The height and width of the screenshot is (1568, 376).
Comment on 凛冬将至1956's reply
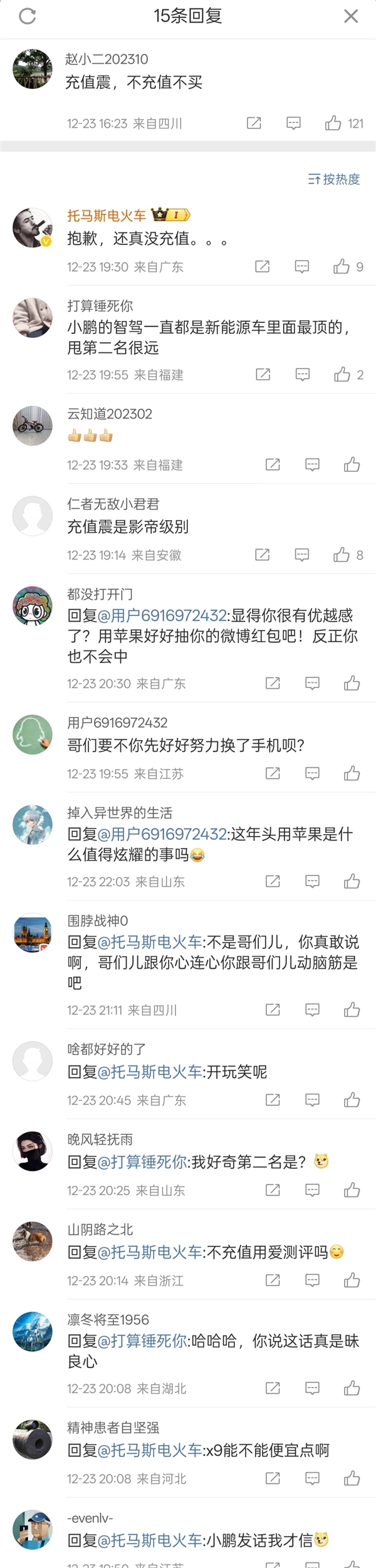tap(312, 1388)
